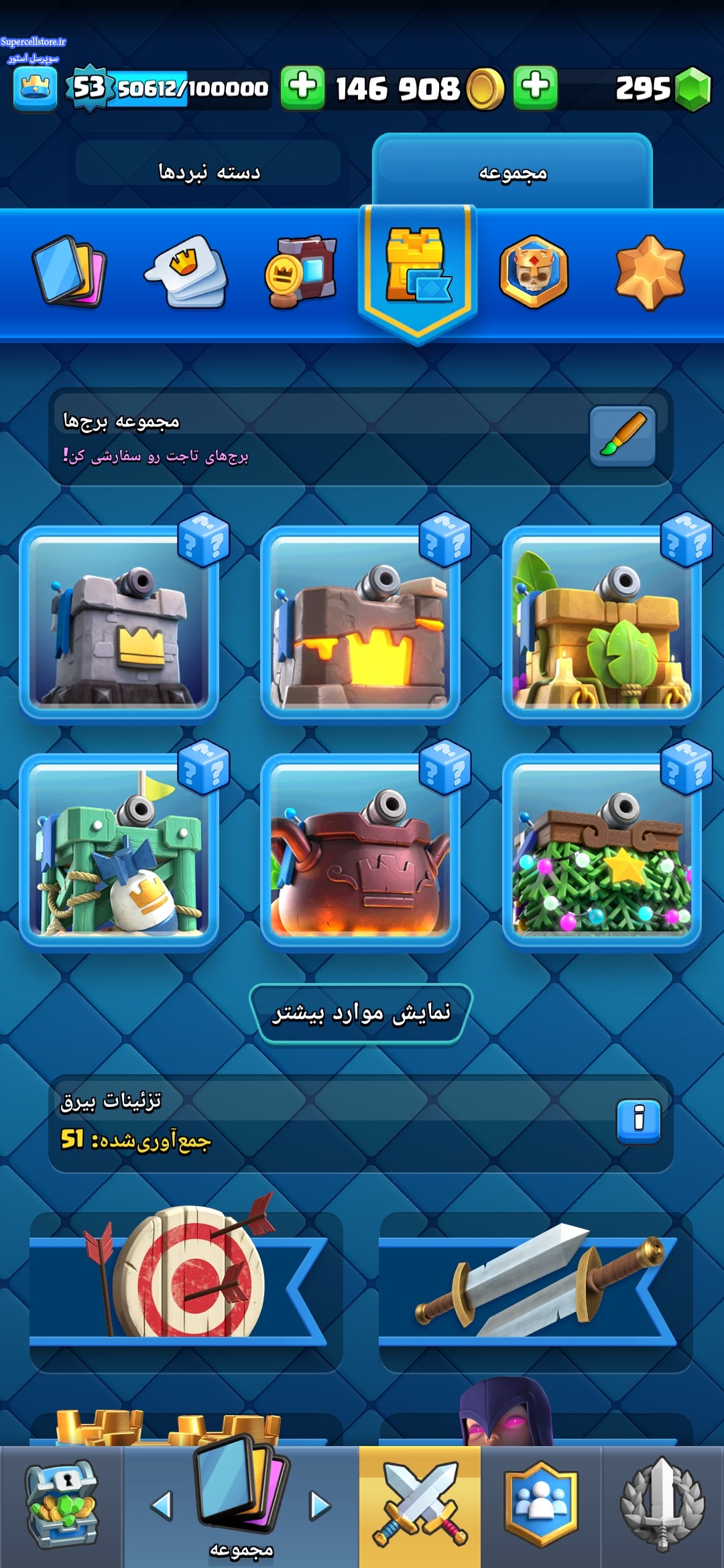Select the red cauldron tower skin

360,851
